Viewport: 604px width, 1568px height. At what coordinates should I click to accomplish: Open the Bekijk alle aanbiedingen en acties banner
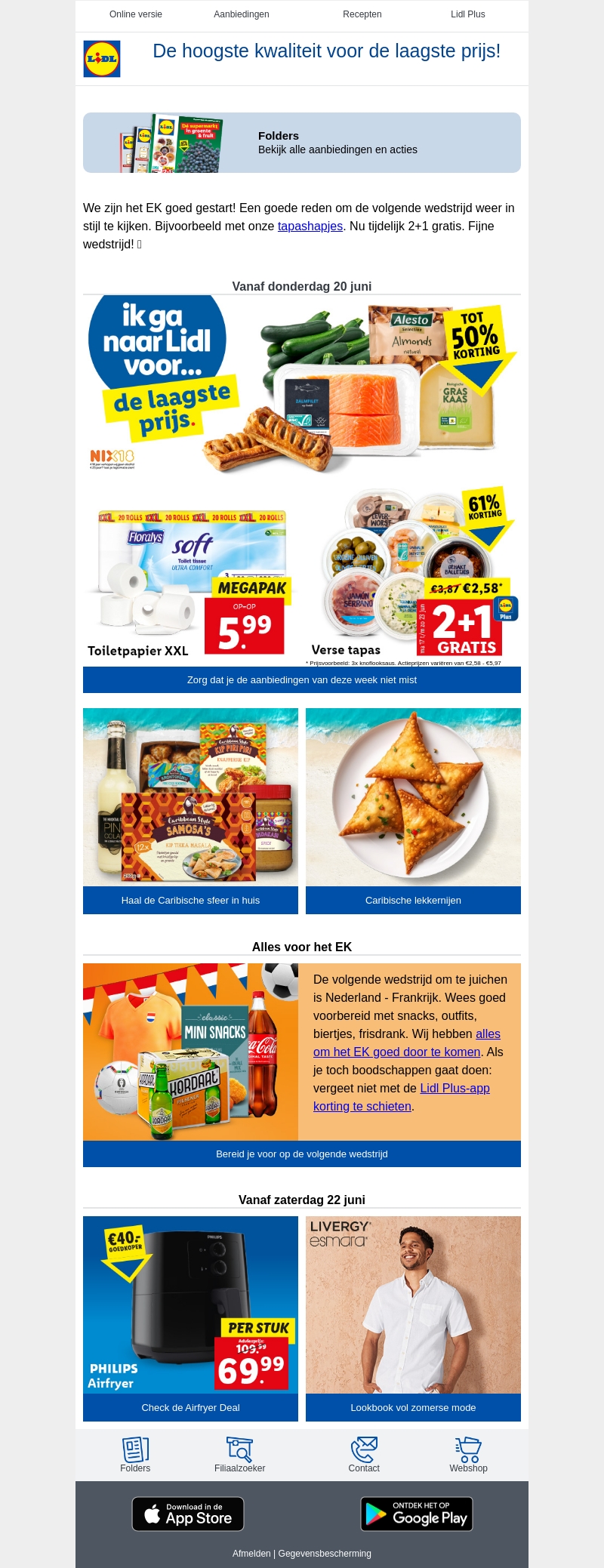302,143
